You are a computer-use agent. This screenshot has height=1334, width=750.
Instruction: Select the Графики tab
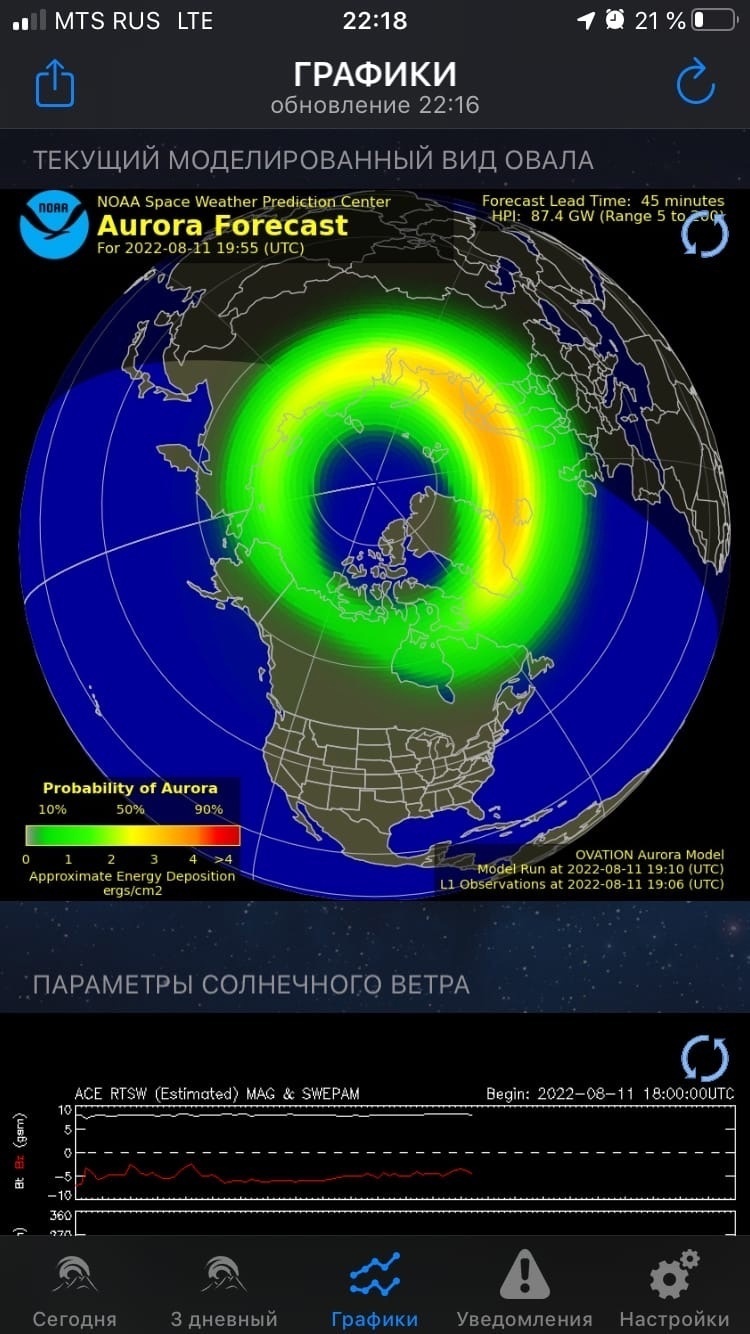click(375, 1291)
